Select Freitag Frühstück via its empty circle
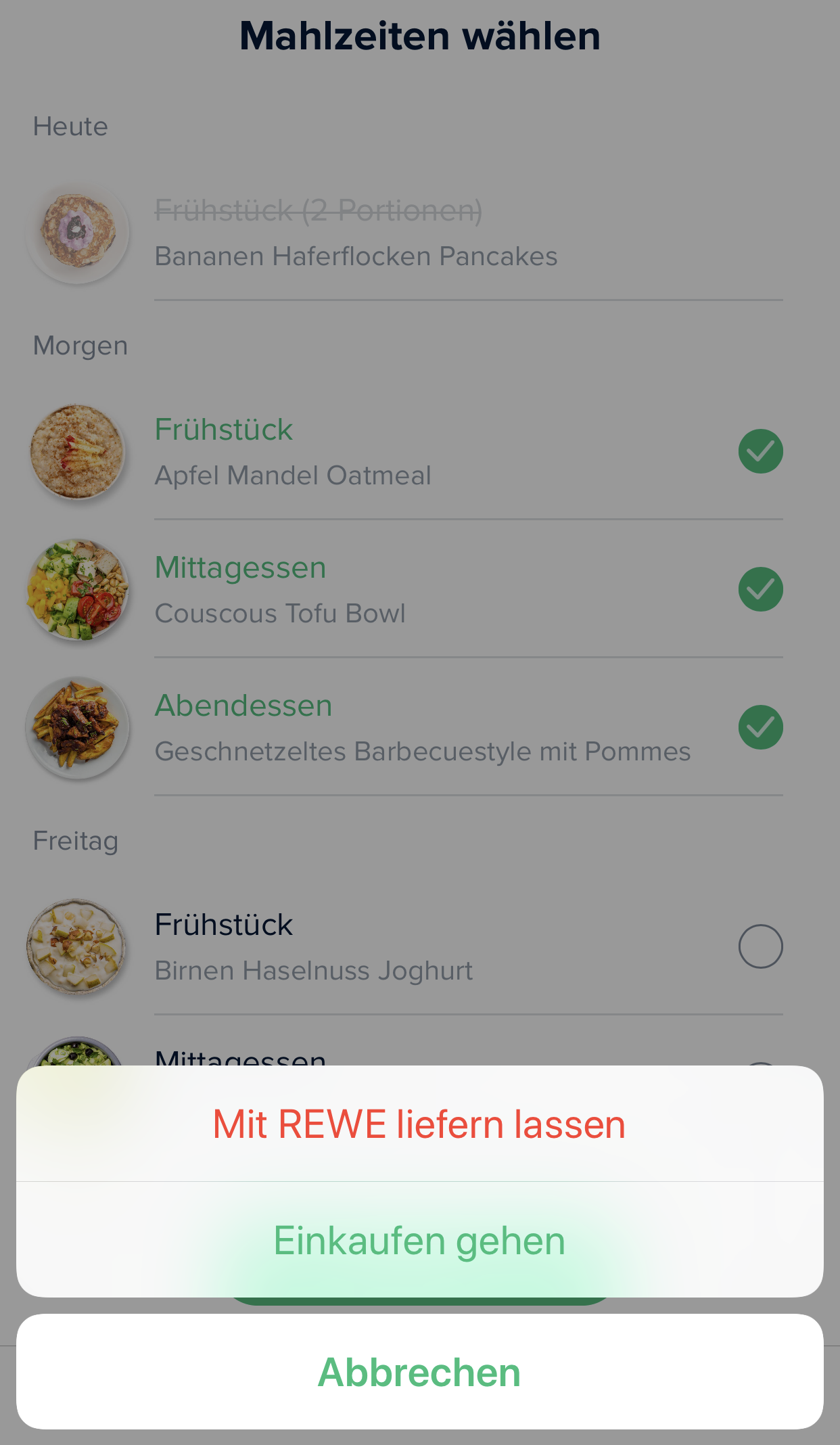 [x=760, y=946]
